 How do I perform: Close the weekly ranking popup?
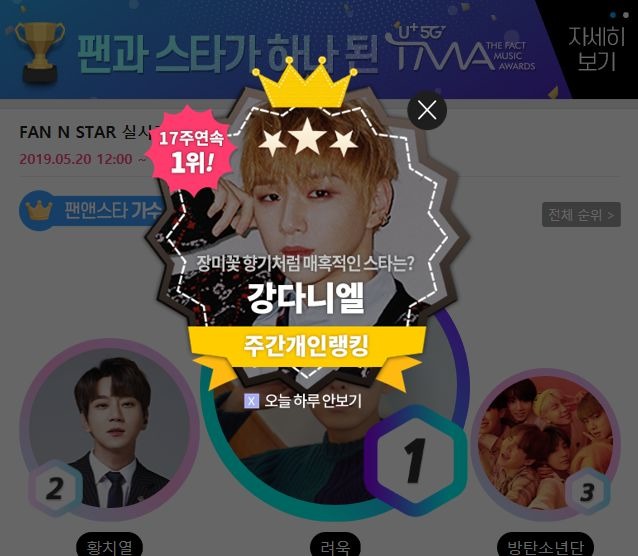click(x=427, y=110)
